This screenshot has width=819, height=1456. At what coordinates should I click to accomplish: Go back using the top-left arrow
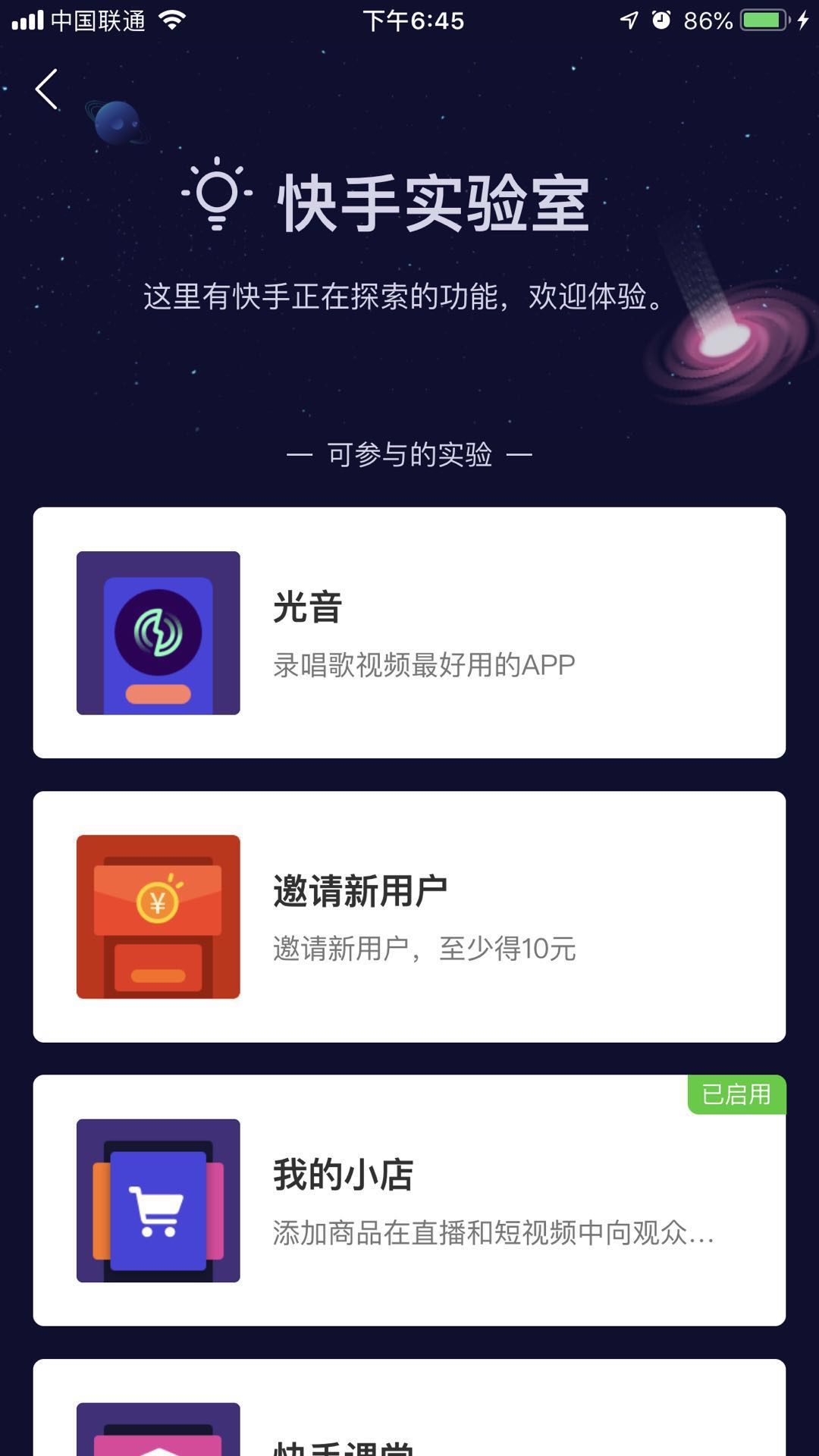click(47, 89)
